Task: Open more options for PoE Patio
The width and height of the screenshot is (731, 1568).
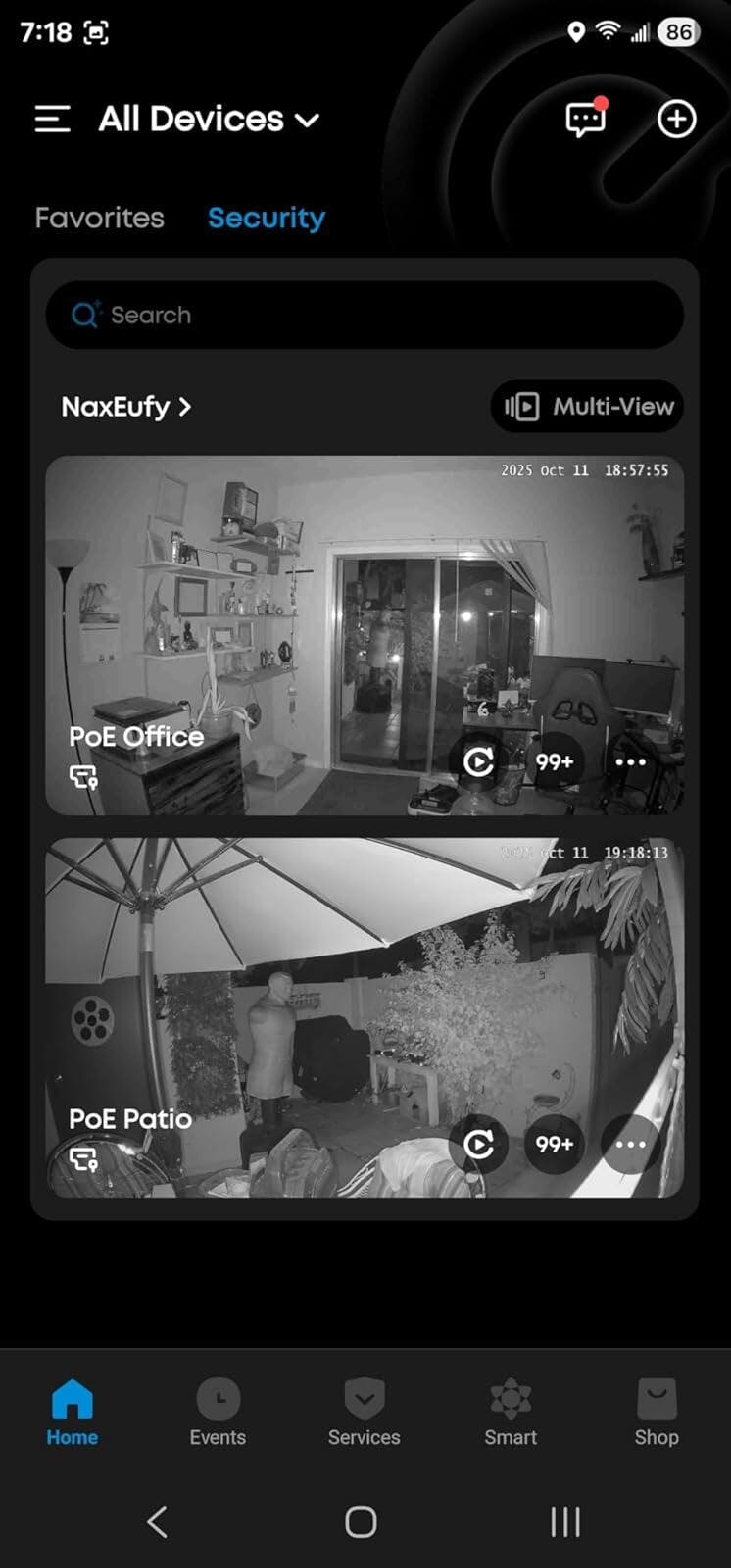Action: 630,1144
